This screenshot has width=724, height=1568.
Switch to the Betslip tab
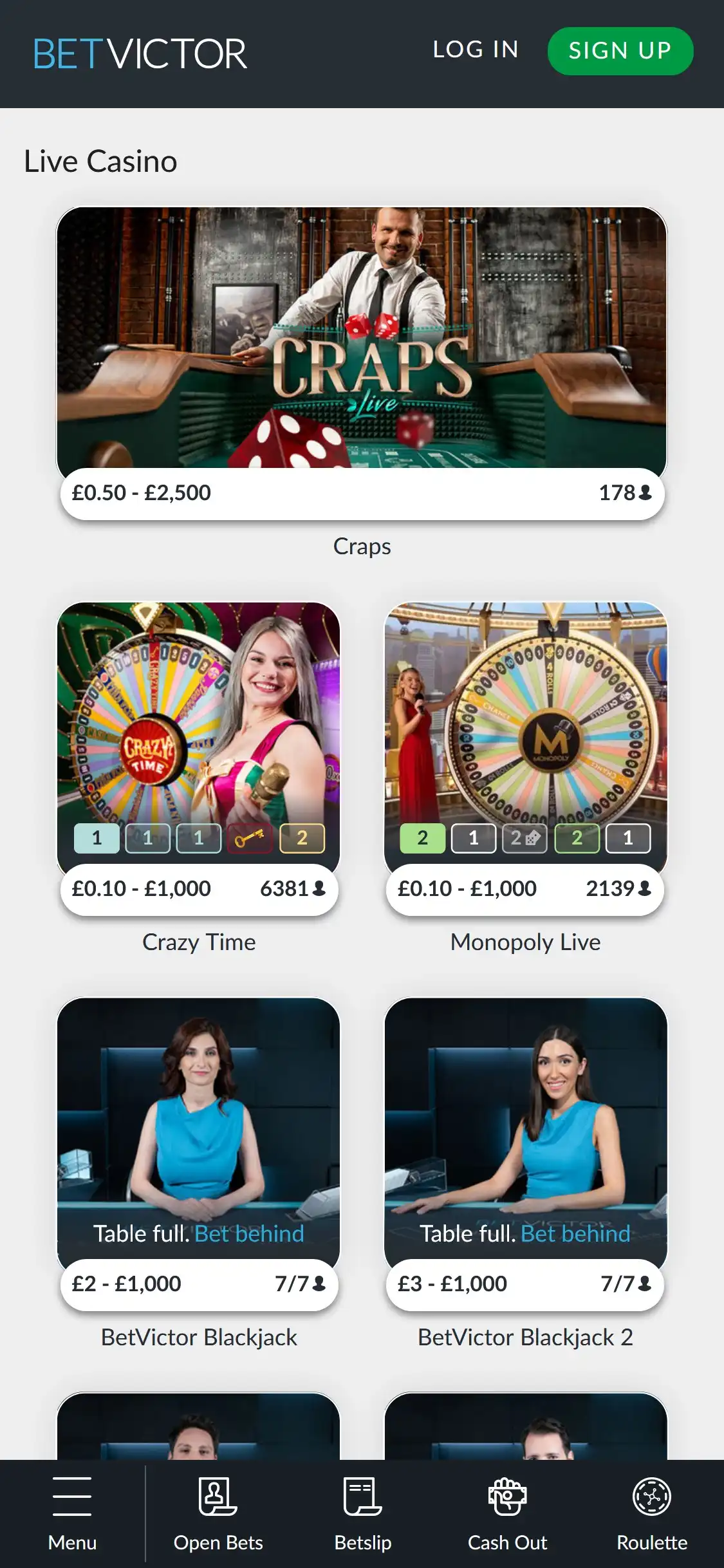[x=363, y=1513]
